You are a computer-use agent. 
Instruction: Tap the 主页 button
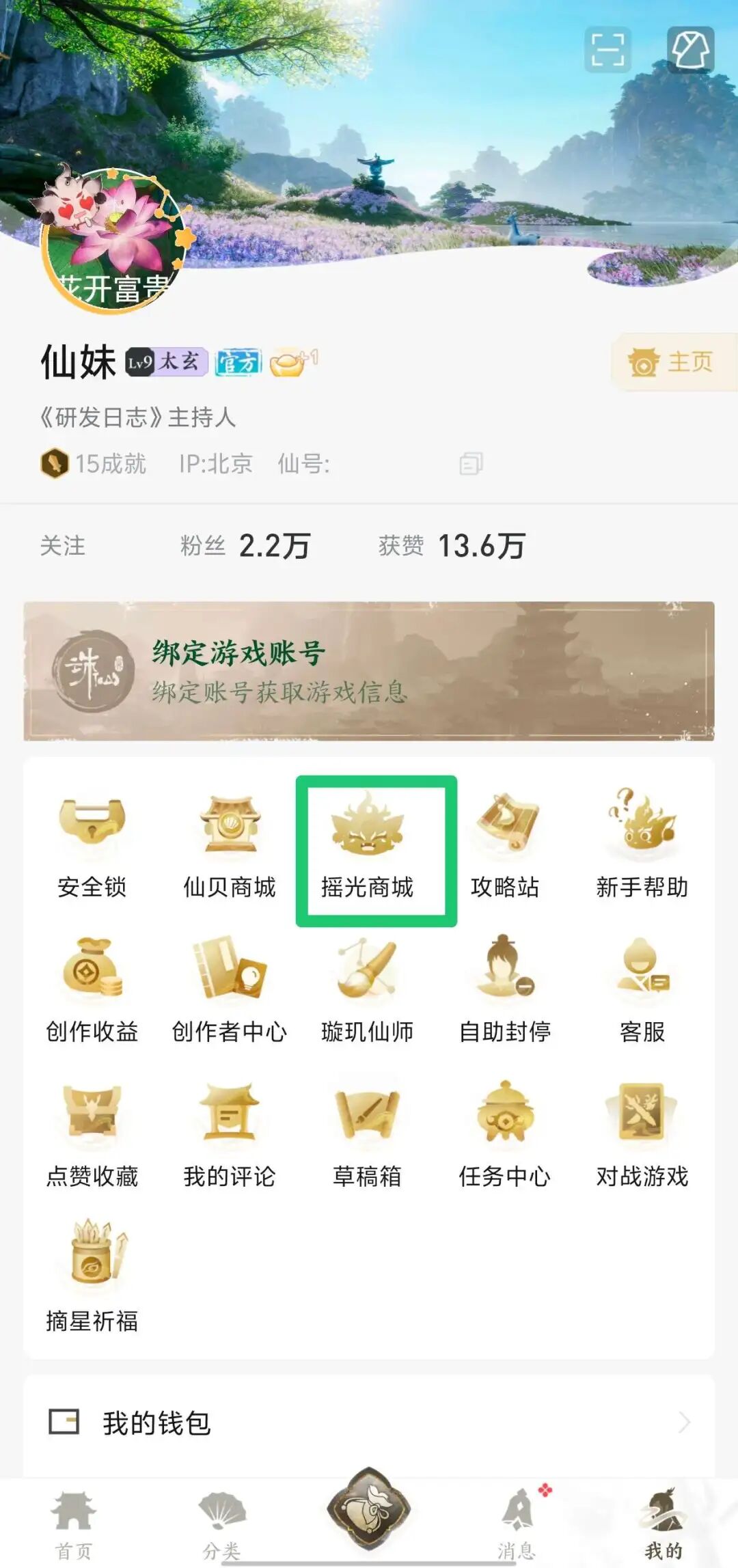click(672, 362)
